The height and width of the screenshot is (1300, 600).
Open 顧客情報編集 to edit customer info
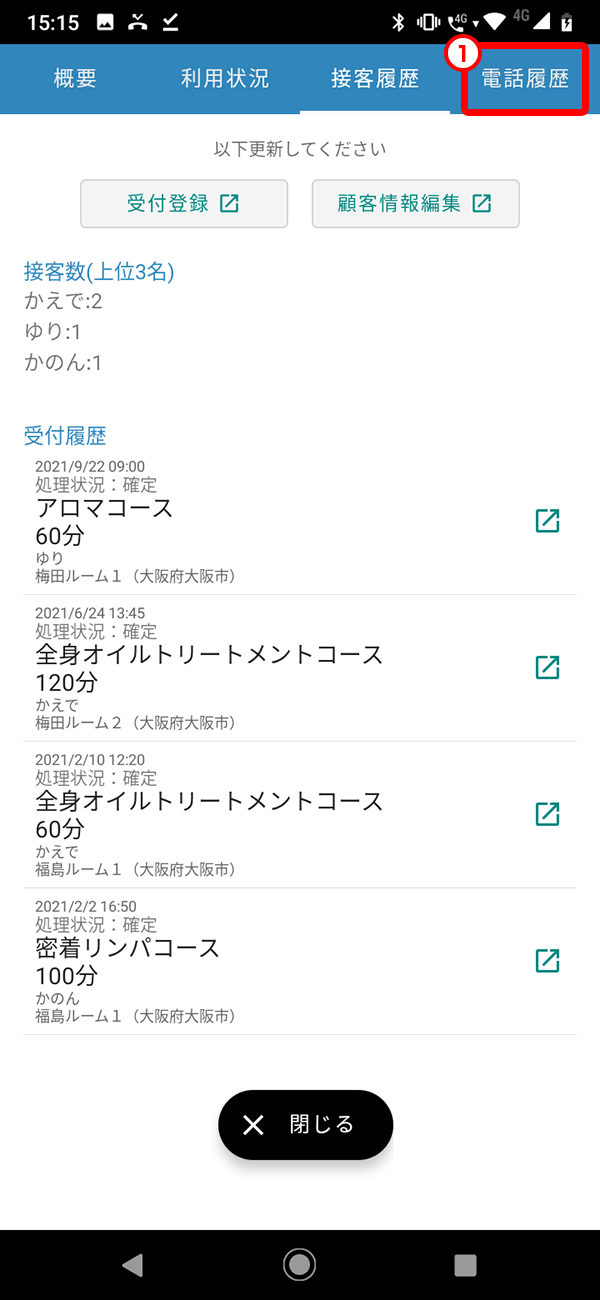tap(415, 204)
